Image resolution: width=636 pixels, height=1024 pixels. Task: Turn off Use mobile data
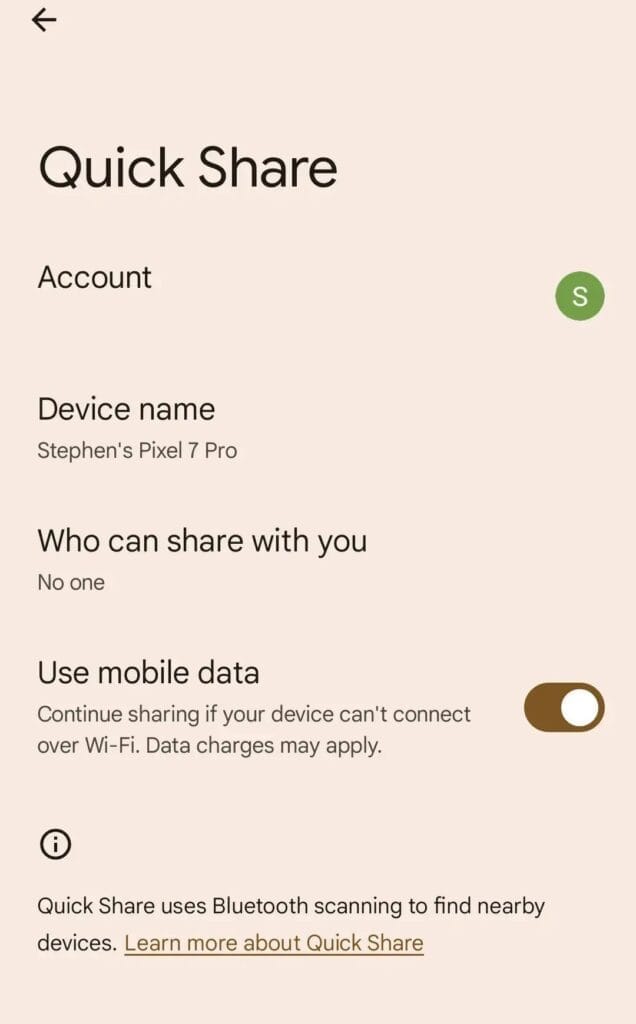pyautogui.click(x=564, y=707)
